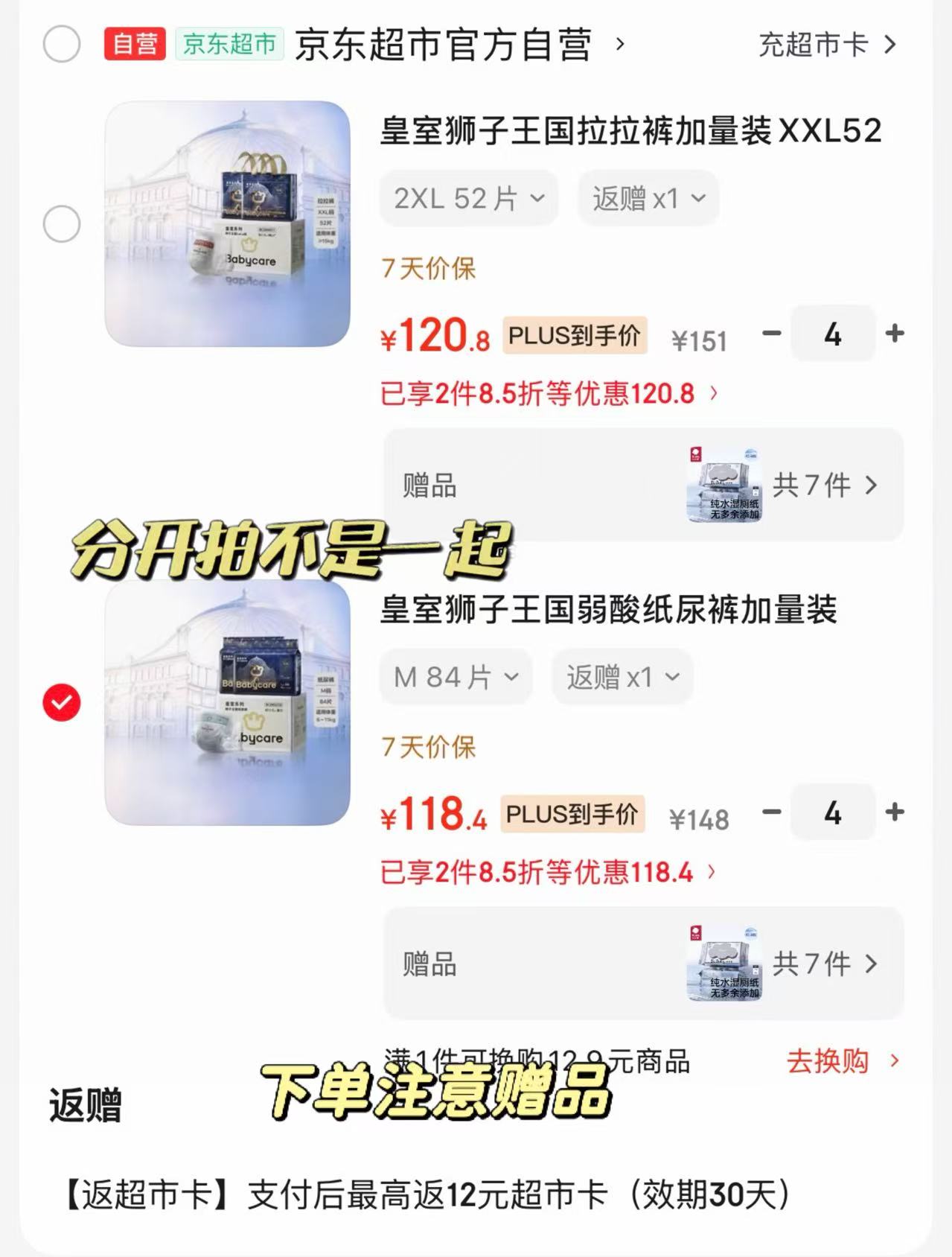
Task: Decrease quantity of the 拉拉裤 item
Action: (x=772, y=333)
